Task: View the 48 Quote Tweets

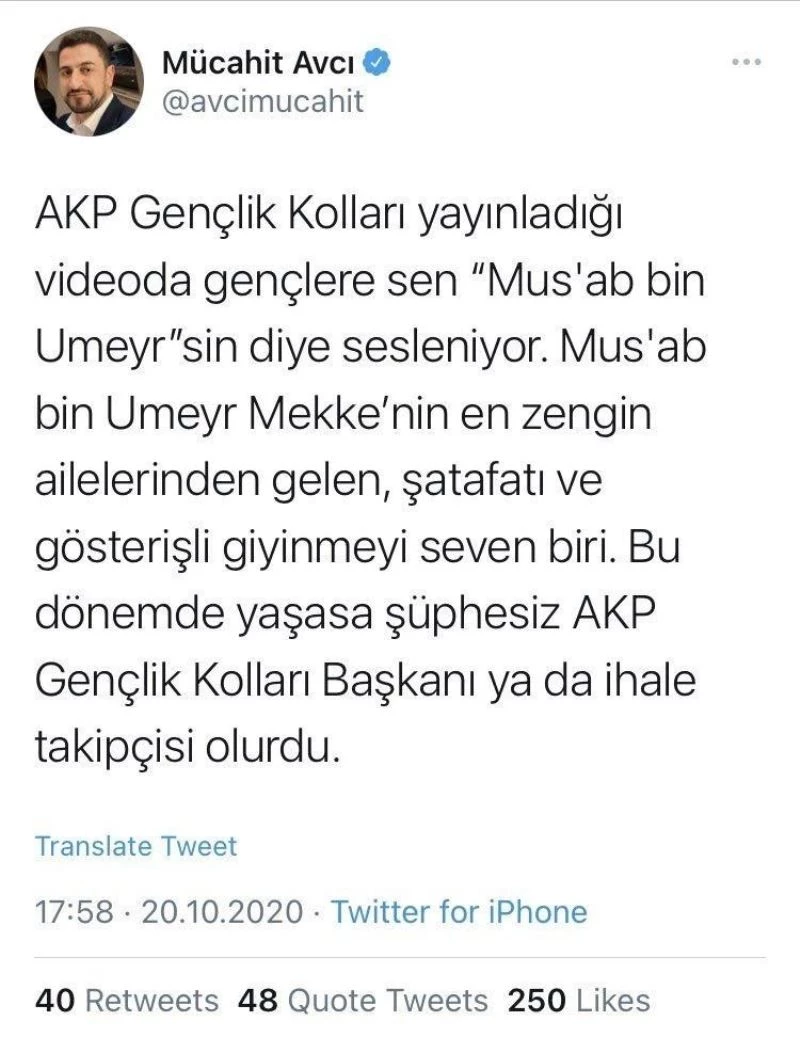Action: click(362, 1000)
